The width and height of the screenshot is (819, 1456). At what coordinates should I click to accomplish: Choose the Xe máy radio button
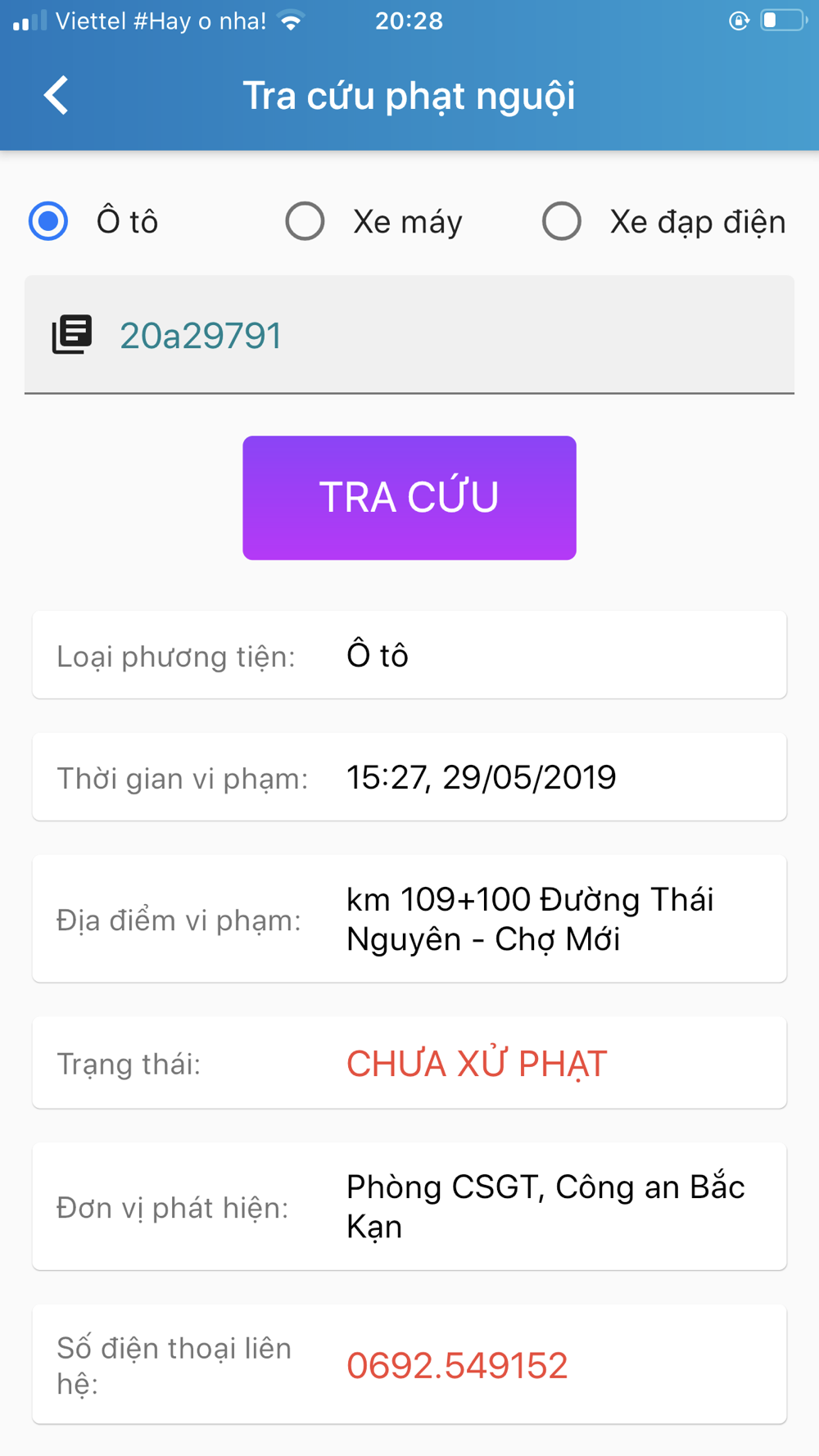tap(305, 221)
